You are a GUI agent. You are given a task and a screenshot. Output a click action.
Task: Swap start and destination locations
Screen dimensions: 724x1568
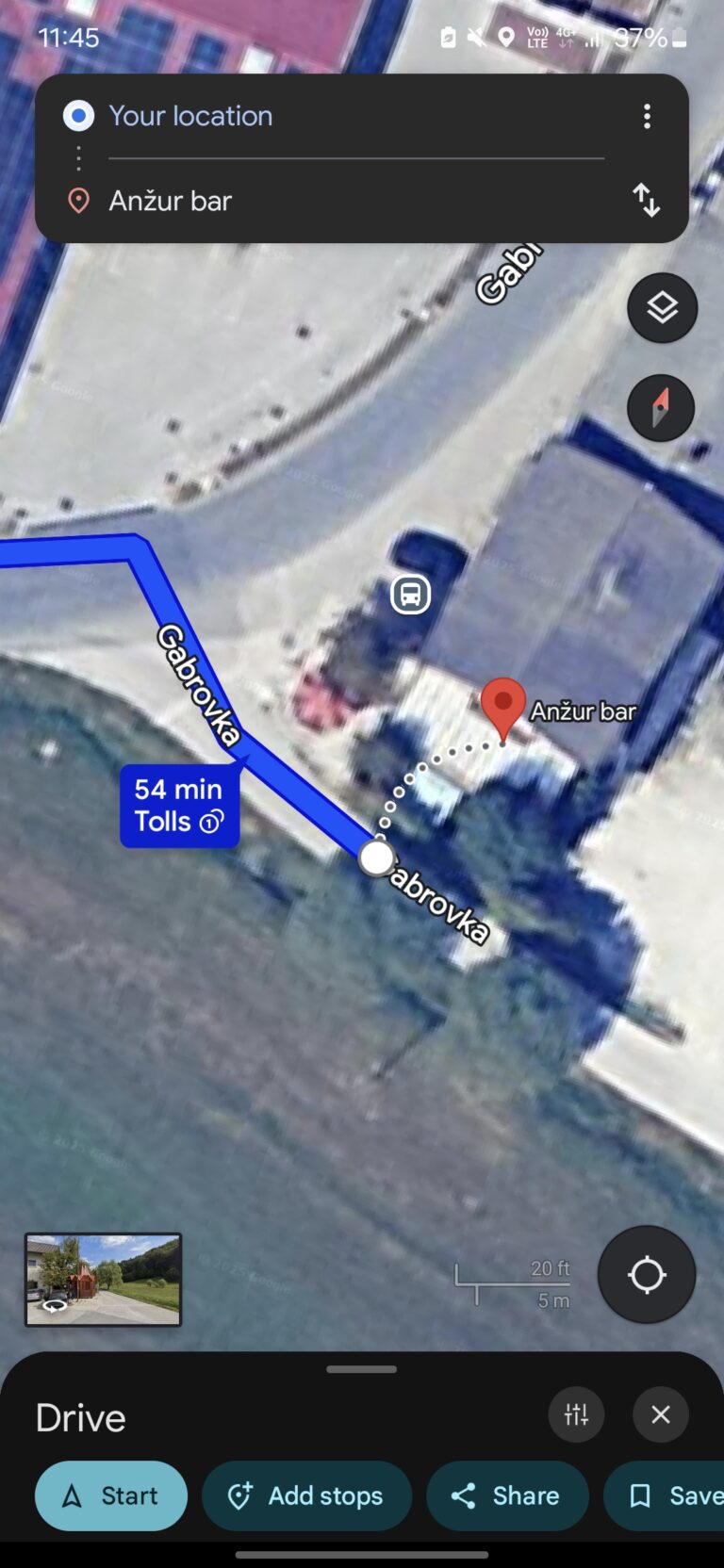click(647, 200)
